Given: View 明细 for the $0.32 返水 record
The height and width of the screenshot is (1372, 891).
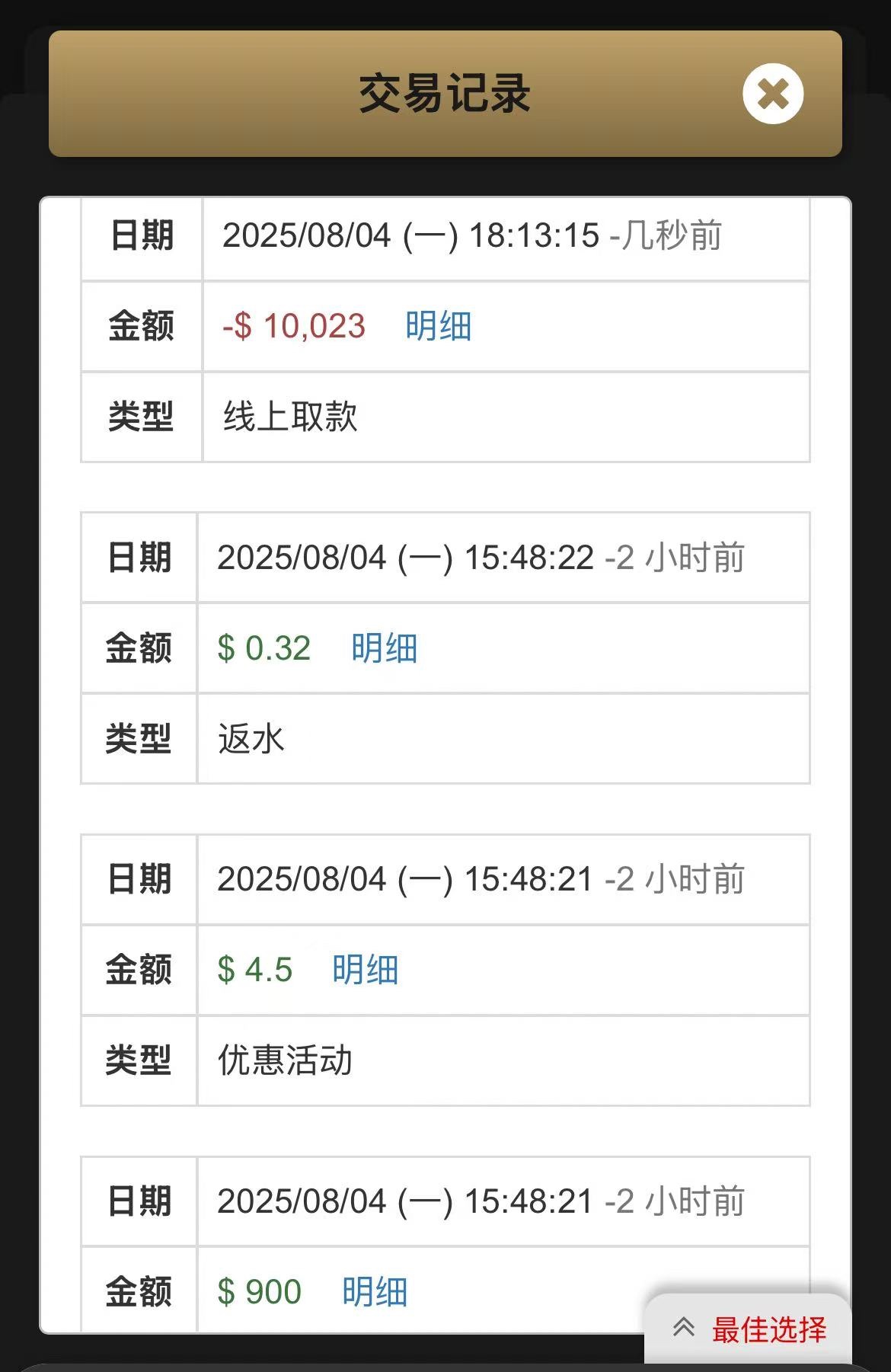Looking at the screenshot, I should pos(384,648).
